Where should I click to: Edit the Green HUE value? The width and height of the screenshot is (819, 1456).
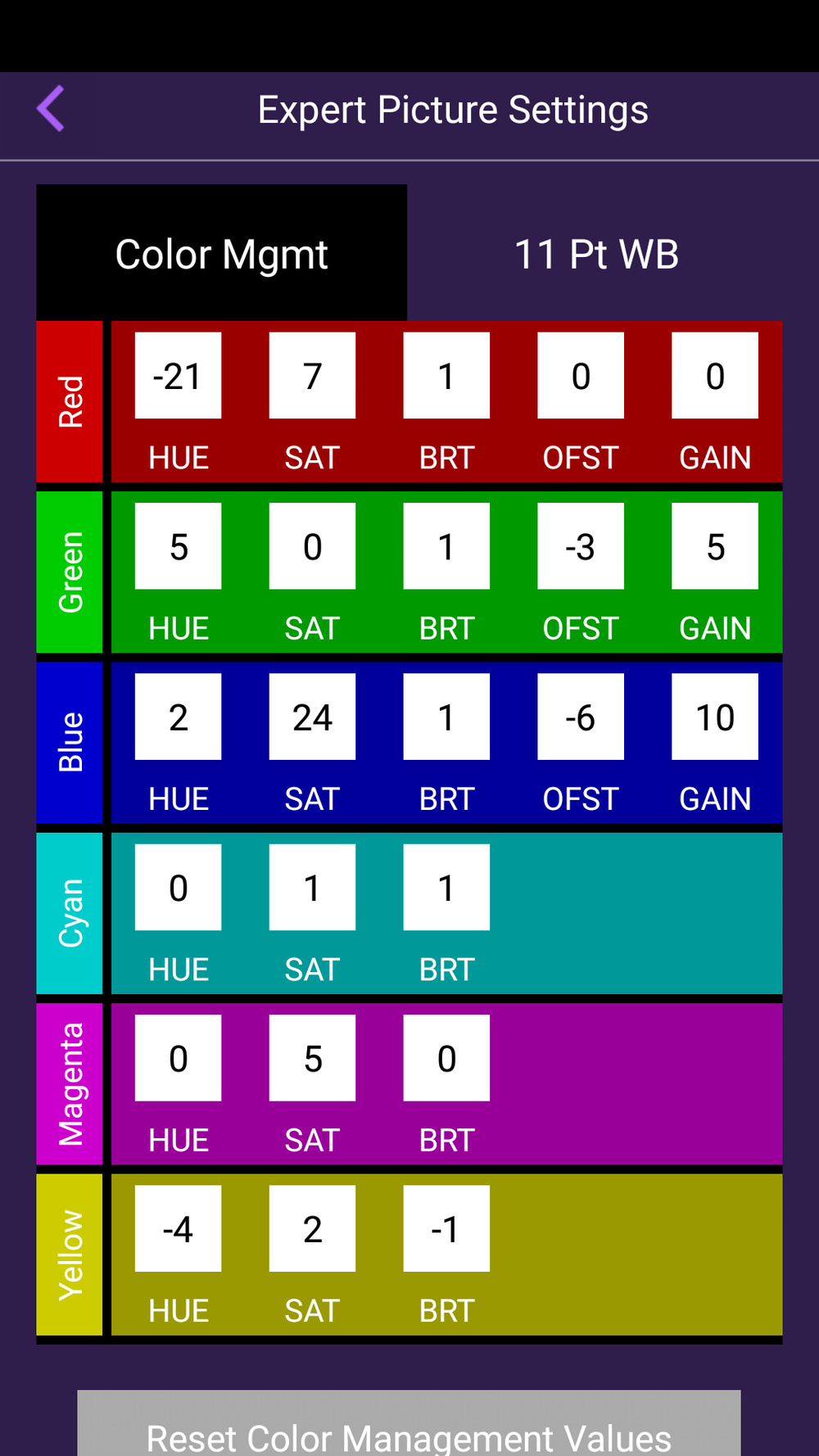178,546
